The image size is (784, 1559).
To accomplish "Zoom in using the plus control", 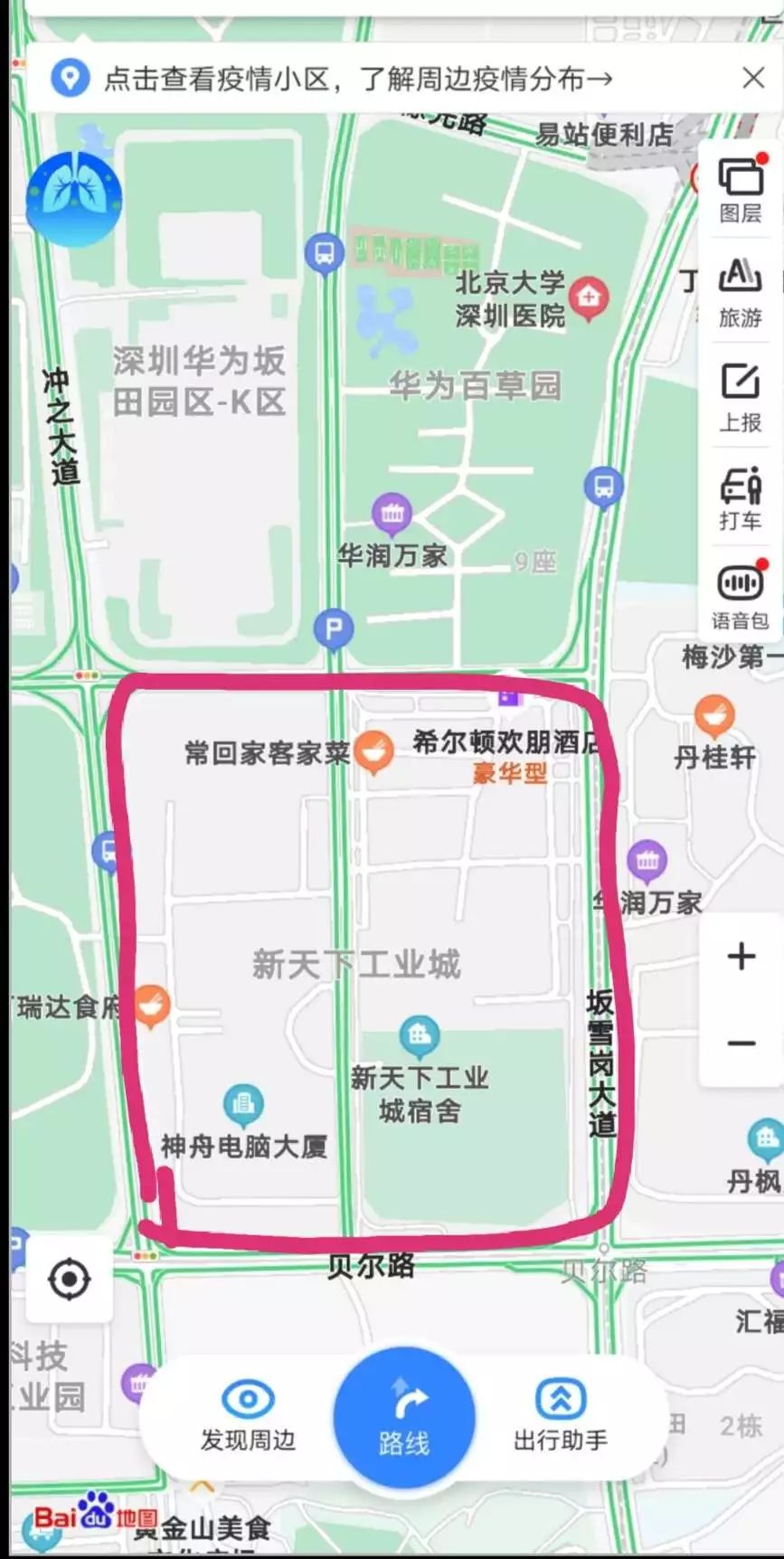I will 740,955.
